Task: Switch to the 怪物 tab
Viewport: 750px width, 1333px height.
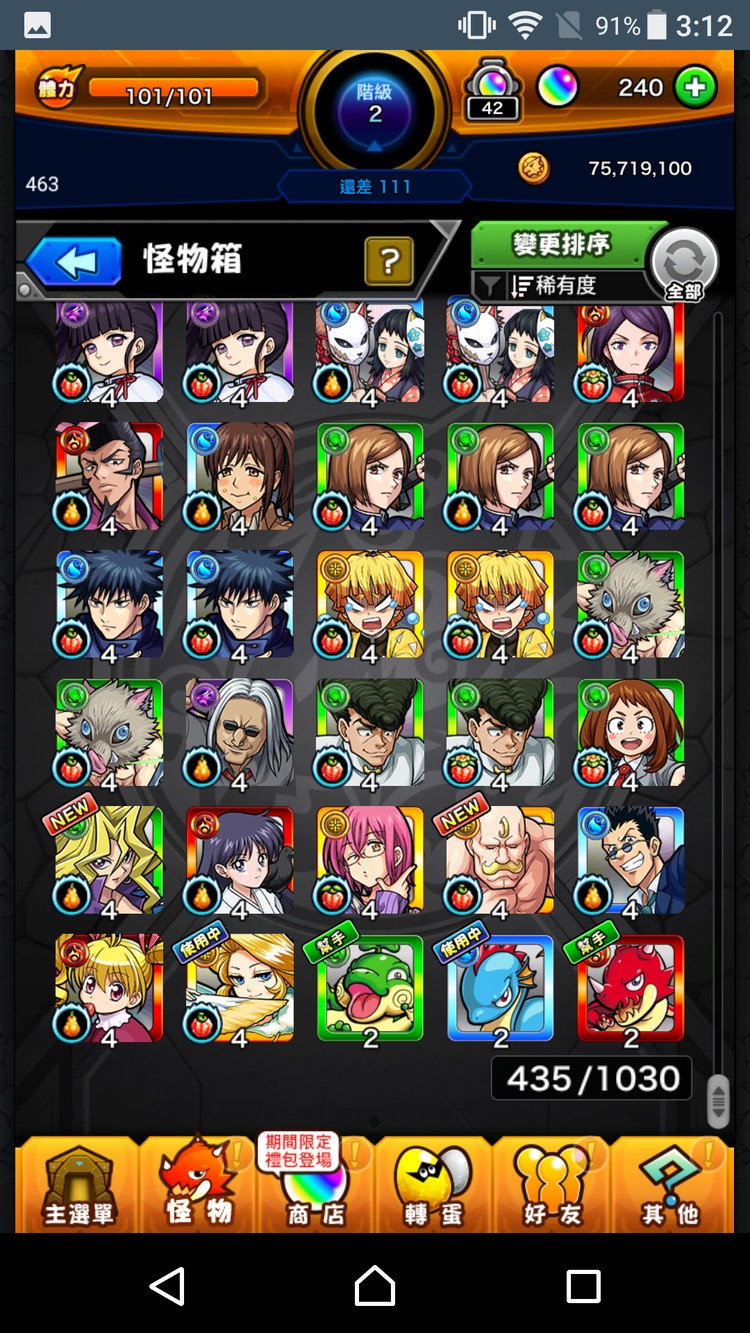Action: (x=198, y=1187)
